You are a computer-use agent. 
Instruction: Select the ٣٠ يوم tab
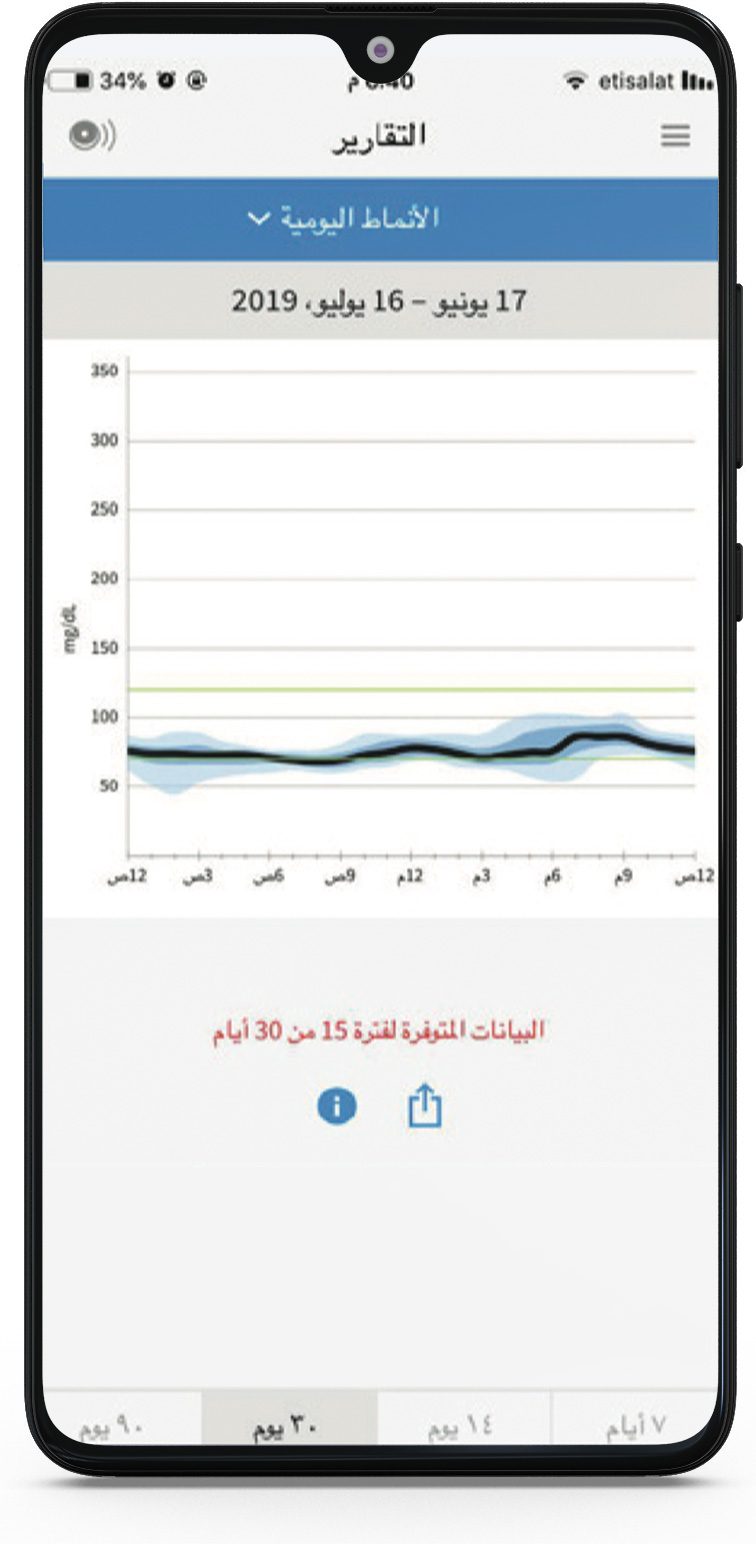(289, 1425)
